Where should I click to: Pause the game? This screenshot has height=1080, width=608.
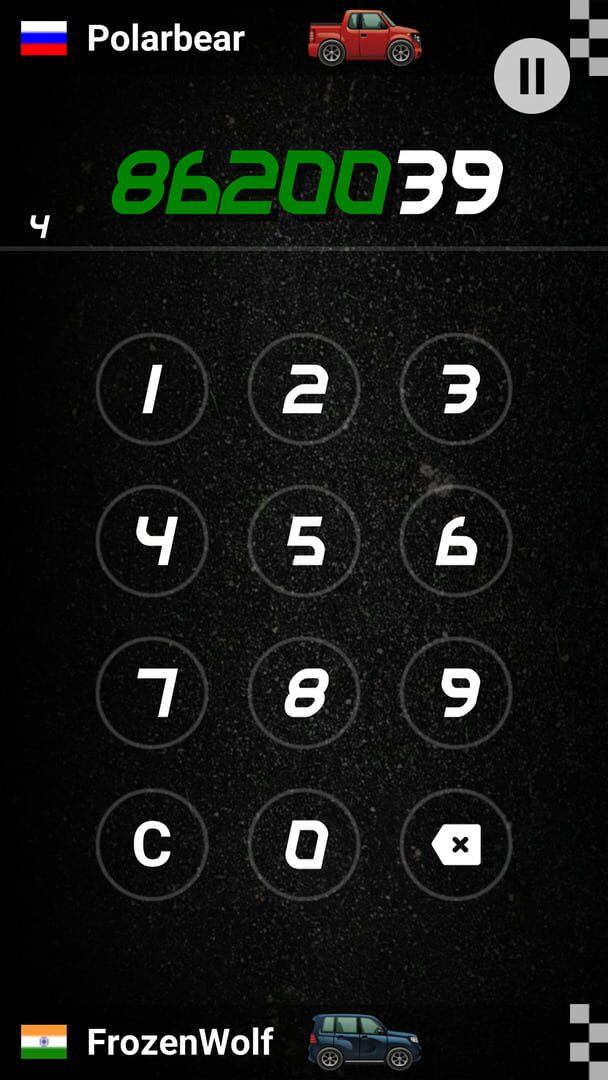[x=532, y=76]
